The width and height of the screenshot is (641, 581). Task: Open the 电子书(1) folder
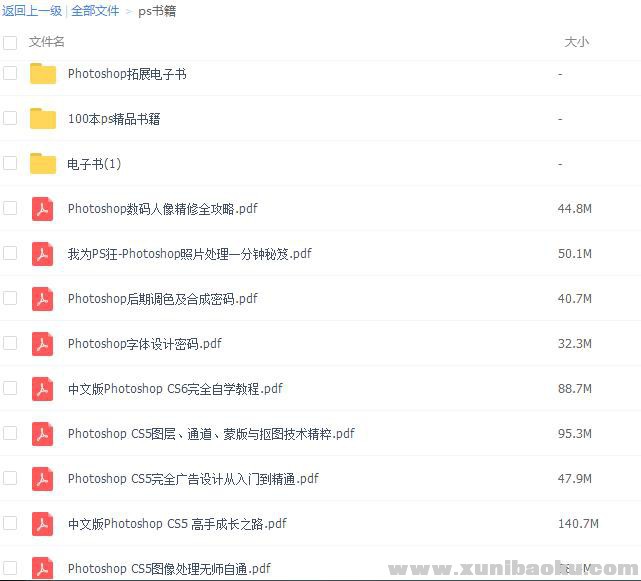point(94,164)
